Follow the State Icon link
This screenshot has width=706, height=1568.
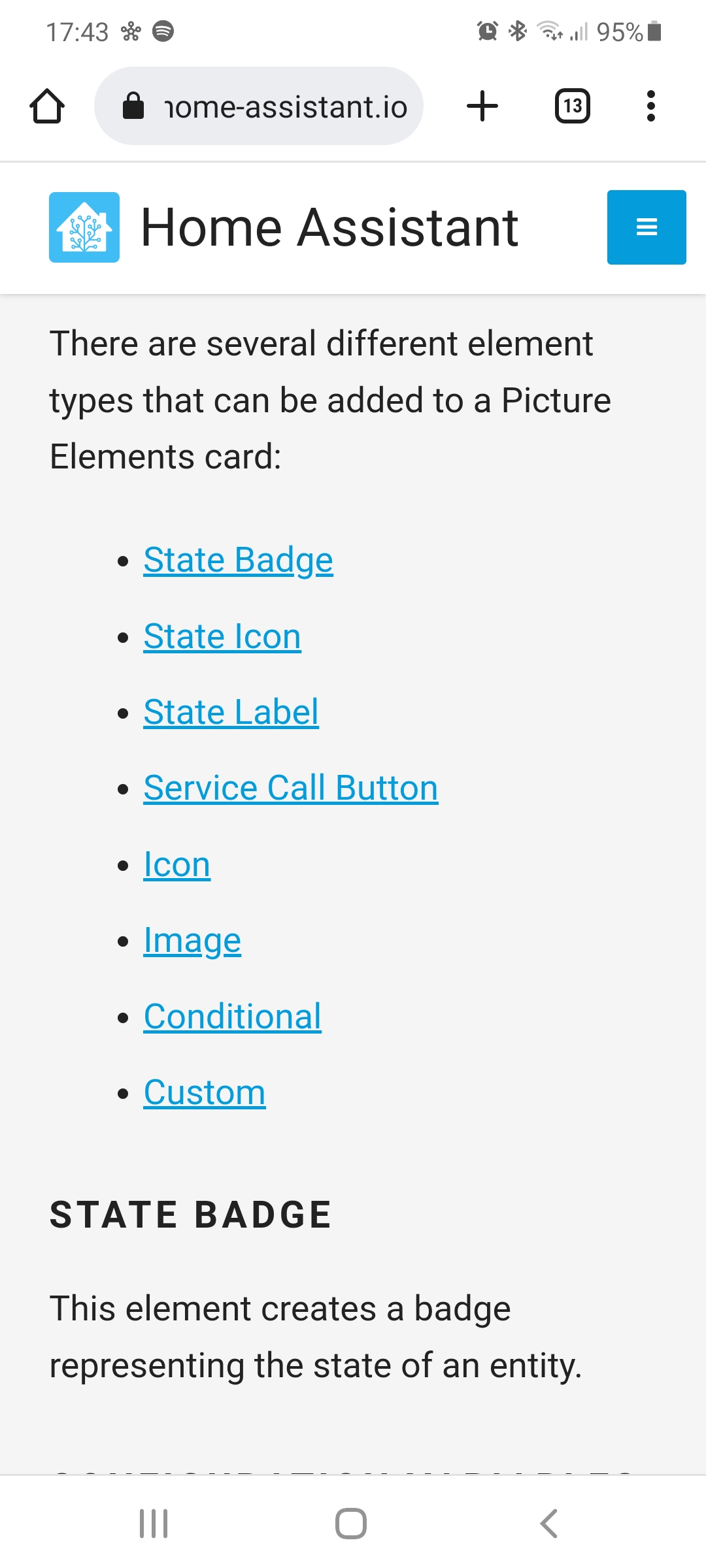pyautogui.click(x=222, y=636)
